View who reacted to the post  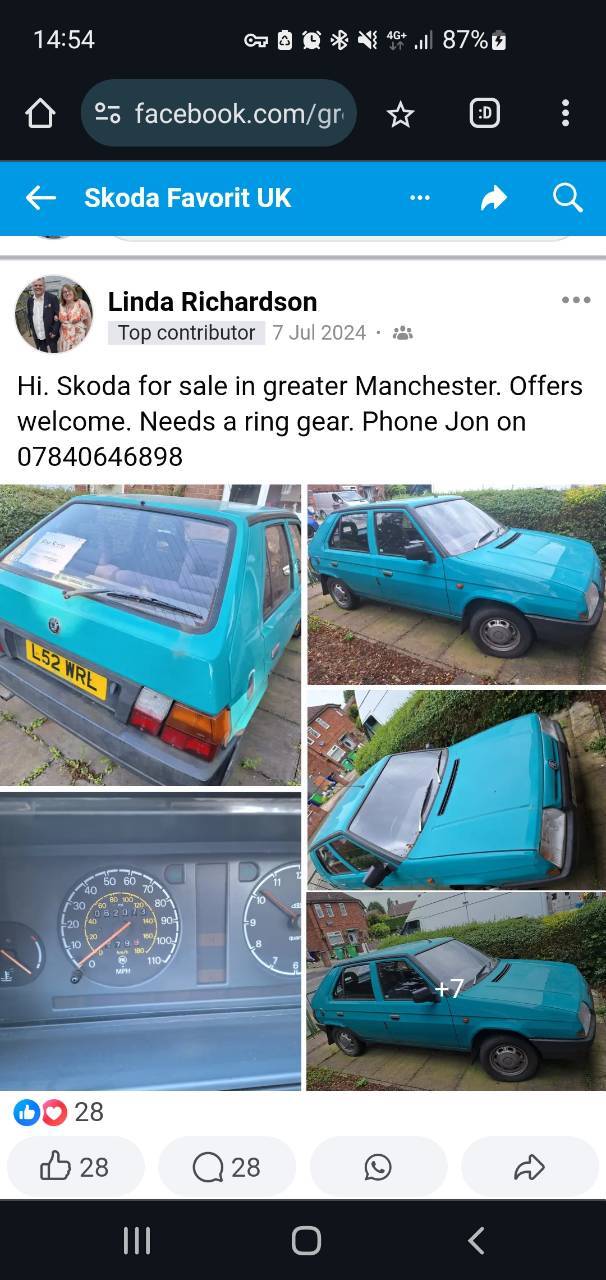pyautogui.click(x=58, y=1111)
